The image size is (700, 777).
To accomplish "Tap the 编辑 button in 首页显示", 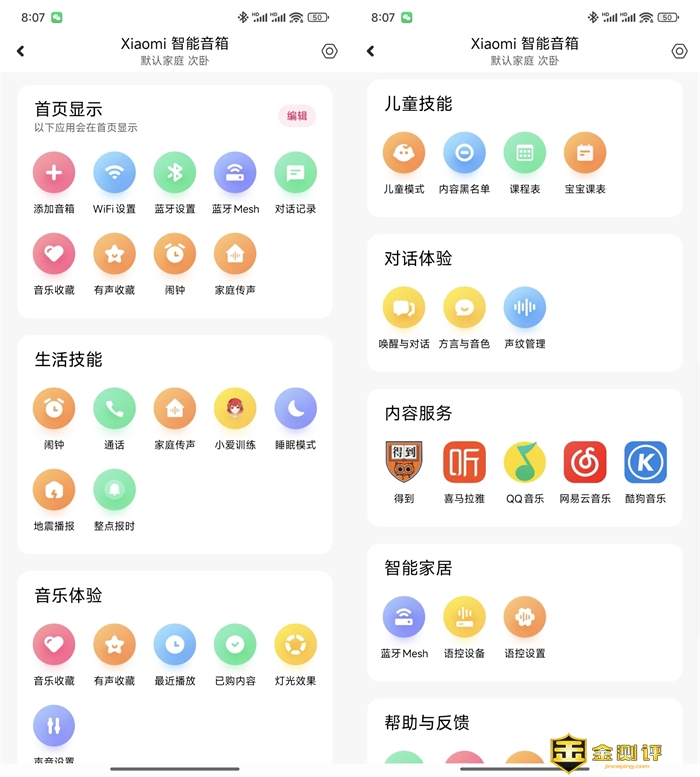I will pos(297,116).
